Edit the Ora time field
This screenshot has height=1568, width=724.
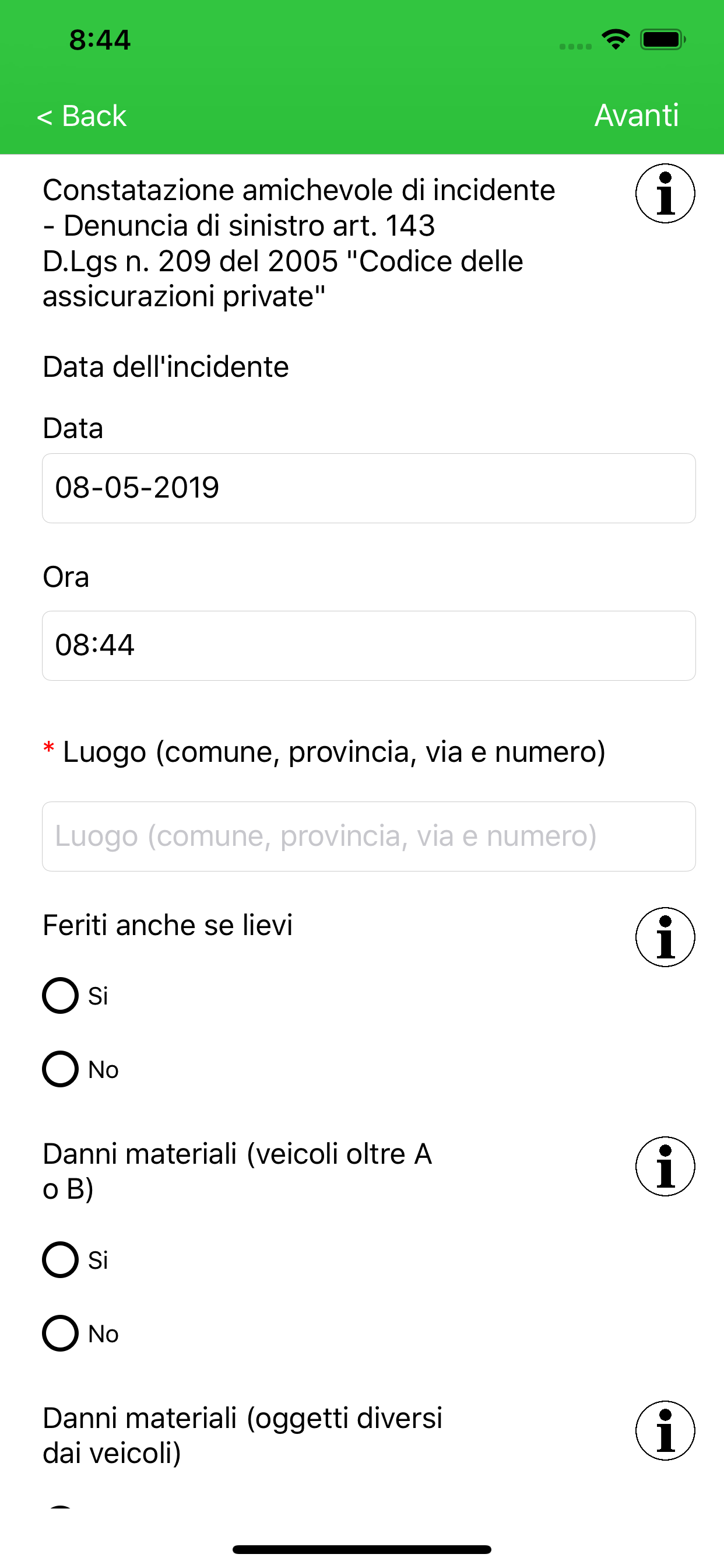point(368,646)
